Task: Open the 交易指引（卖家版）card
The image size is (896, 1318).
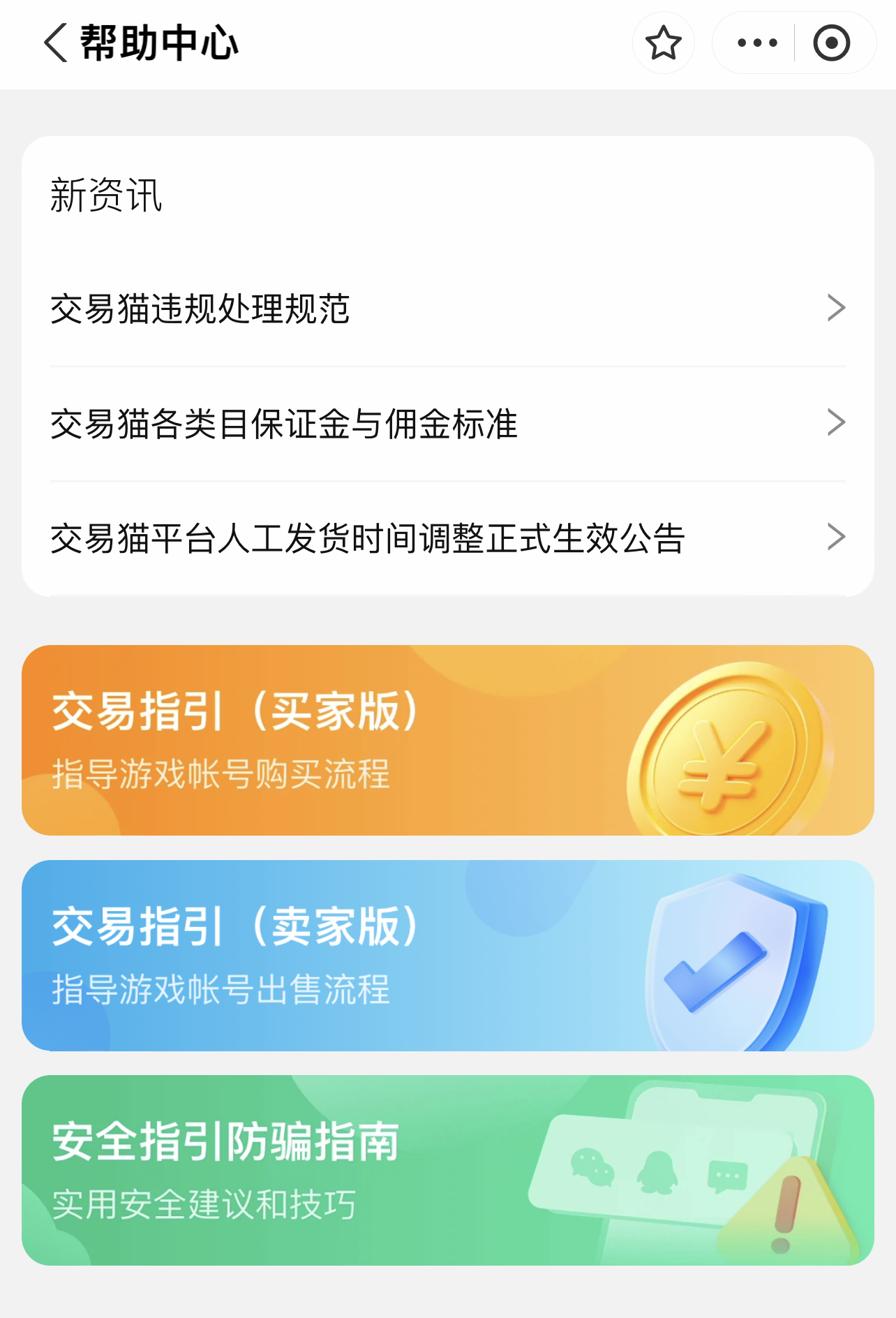Action: pos(447,955)
